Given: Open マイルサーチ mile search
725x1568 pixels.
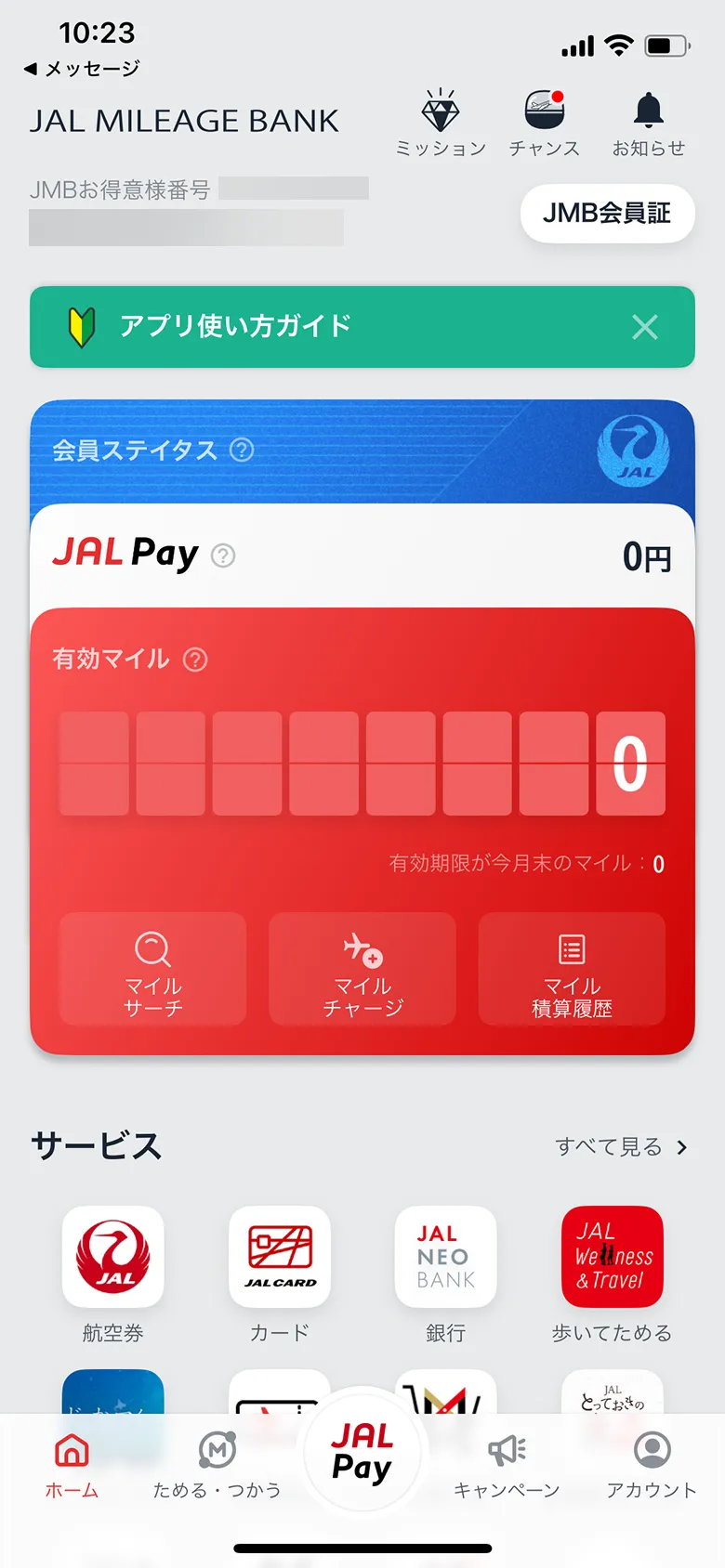Looking at the screenshot, I should [x=153, y=969].
